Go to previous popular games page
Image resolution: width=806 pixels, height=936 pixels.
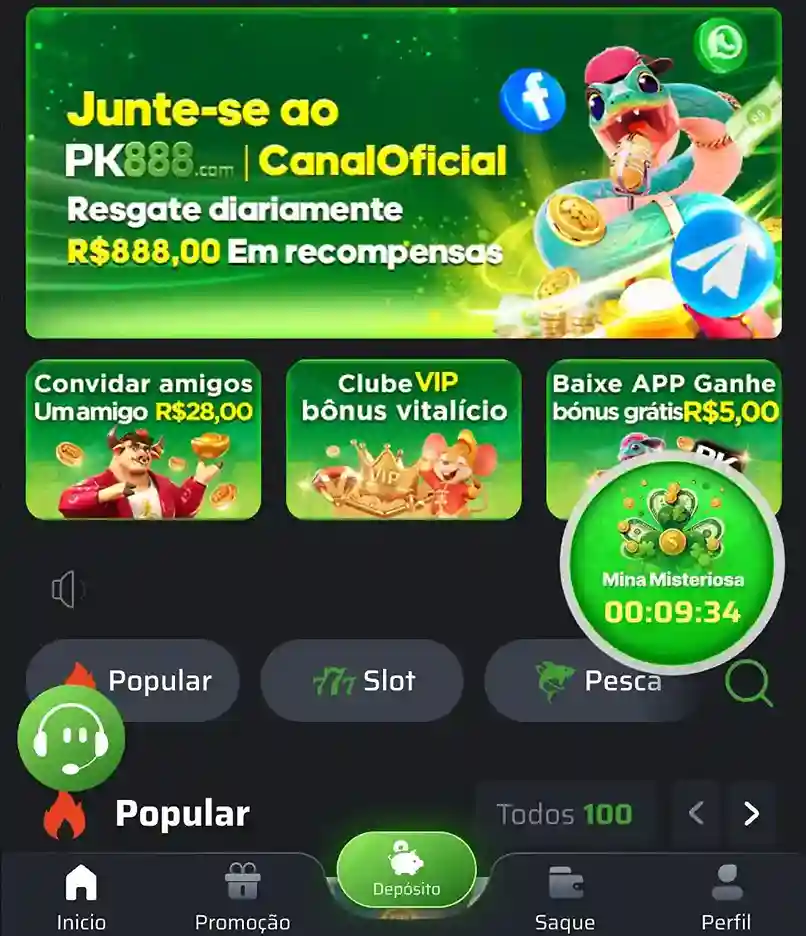coord(696,814)
